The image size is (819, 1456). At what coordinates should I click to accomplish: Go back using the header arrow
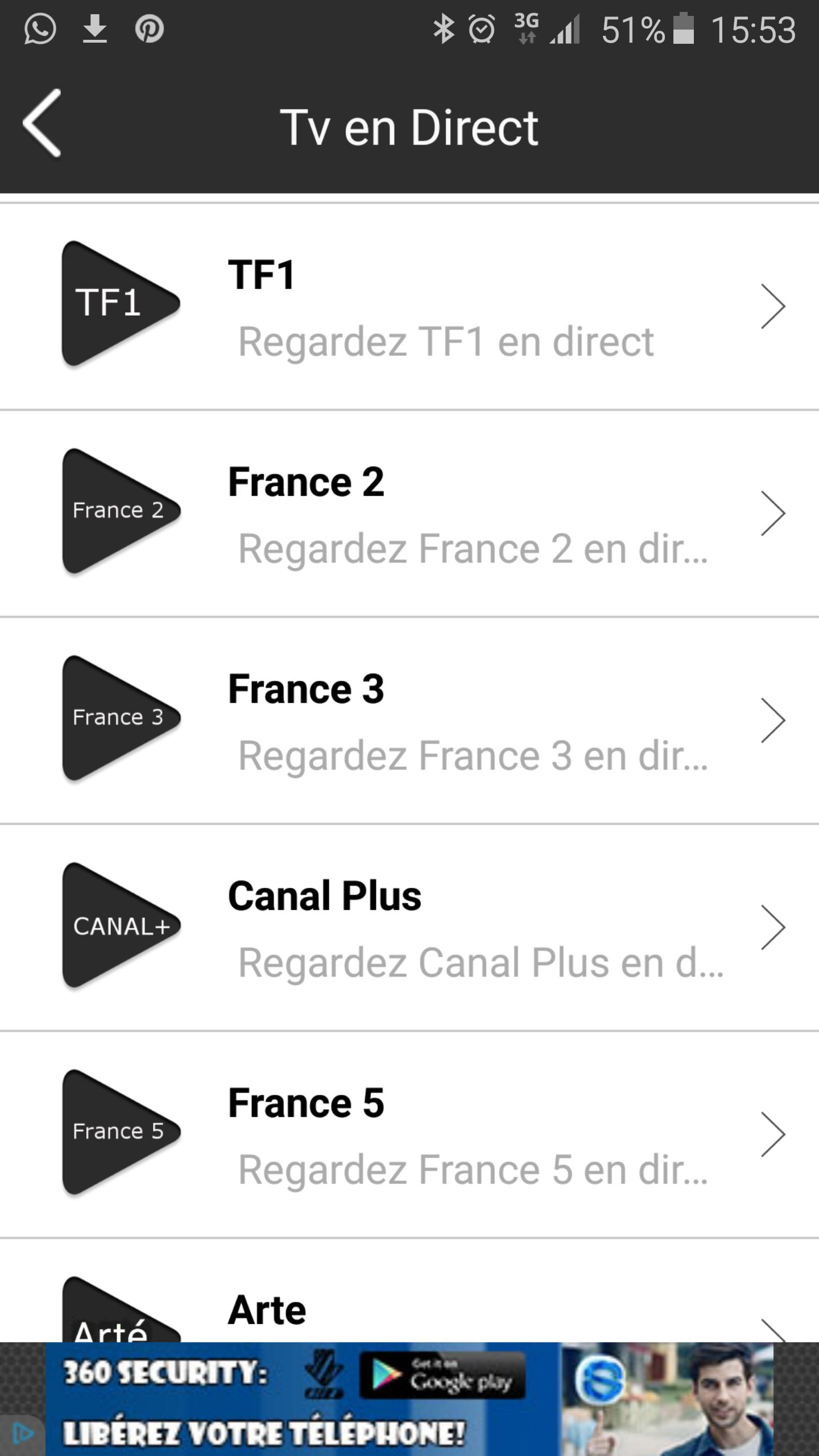(42, 123)
